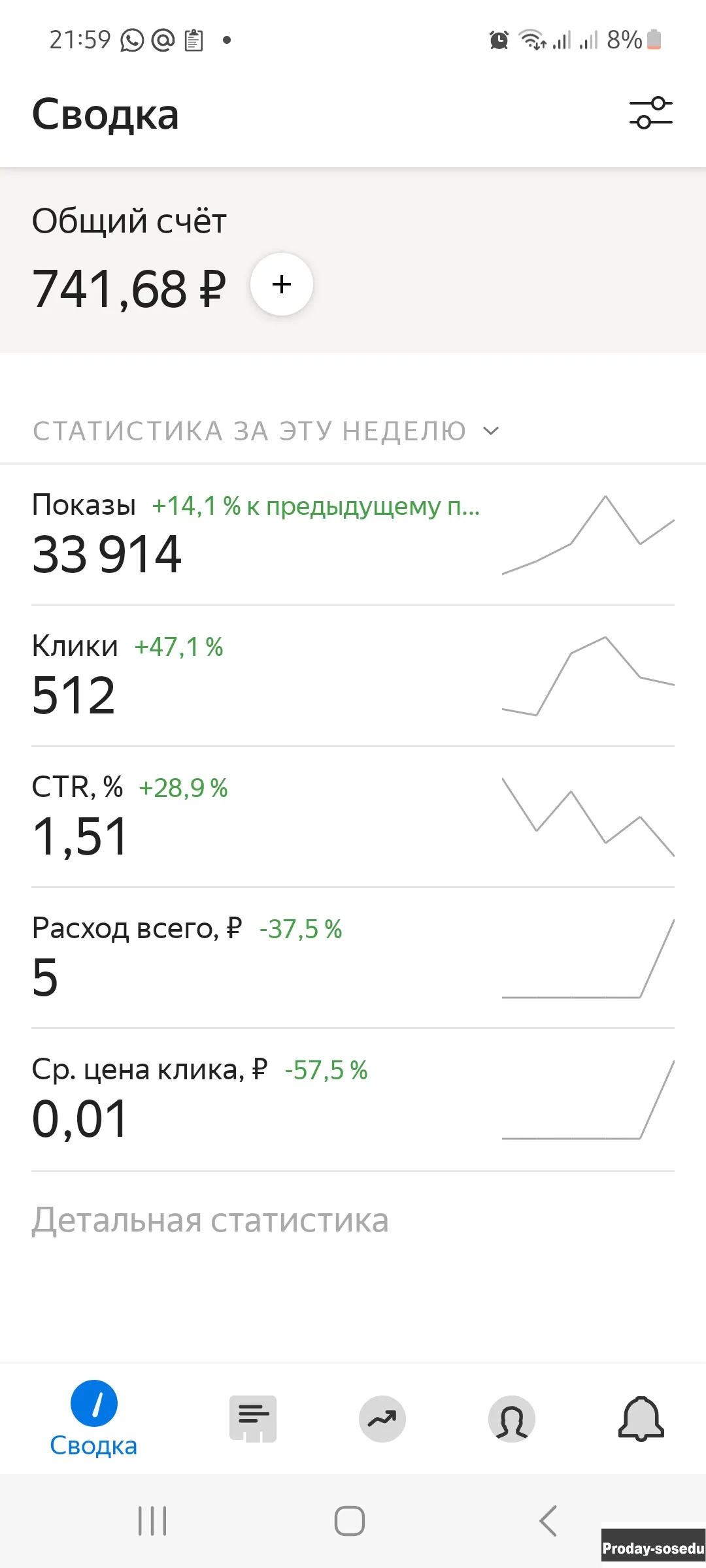
Task: Open the Расход всего row
Action: click(x=353, y=958)
